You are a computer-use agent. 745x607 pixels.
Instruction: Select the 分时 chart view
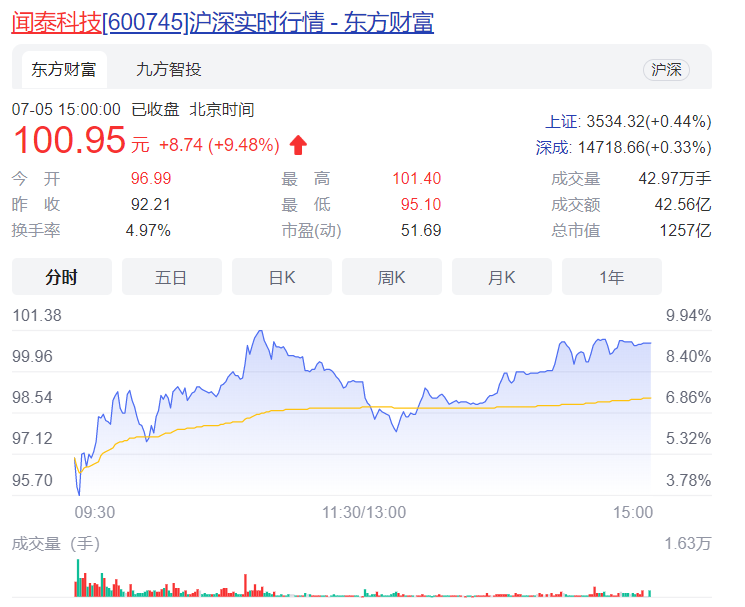pyautogui.click(x=62, y=277)
